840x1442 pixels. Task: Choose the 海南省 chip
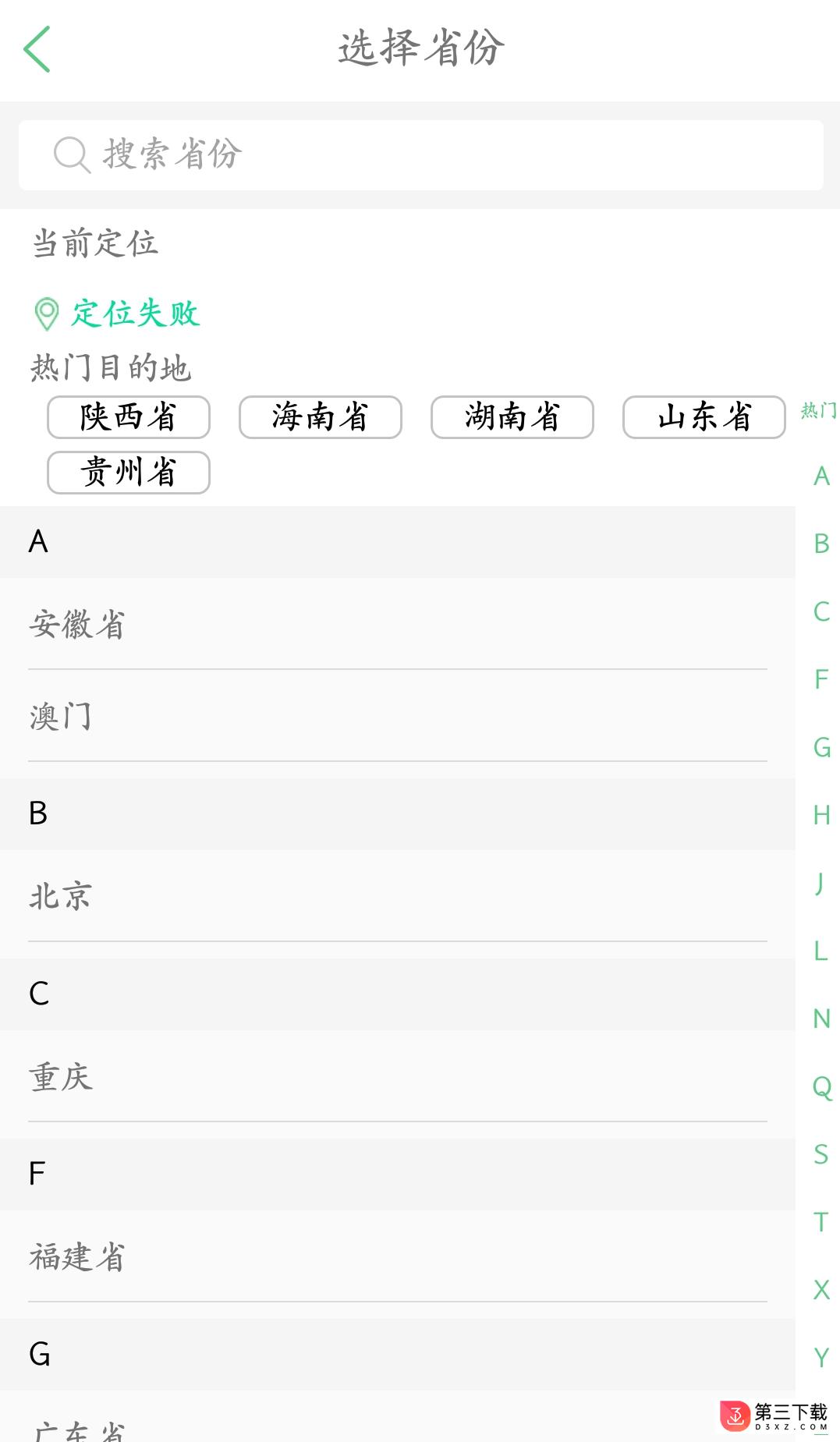click(x=321, y=417)
